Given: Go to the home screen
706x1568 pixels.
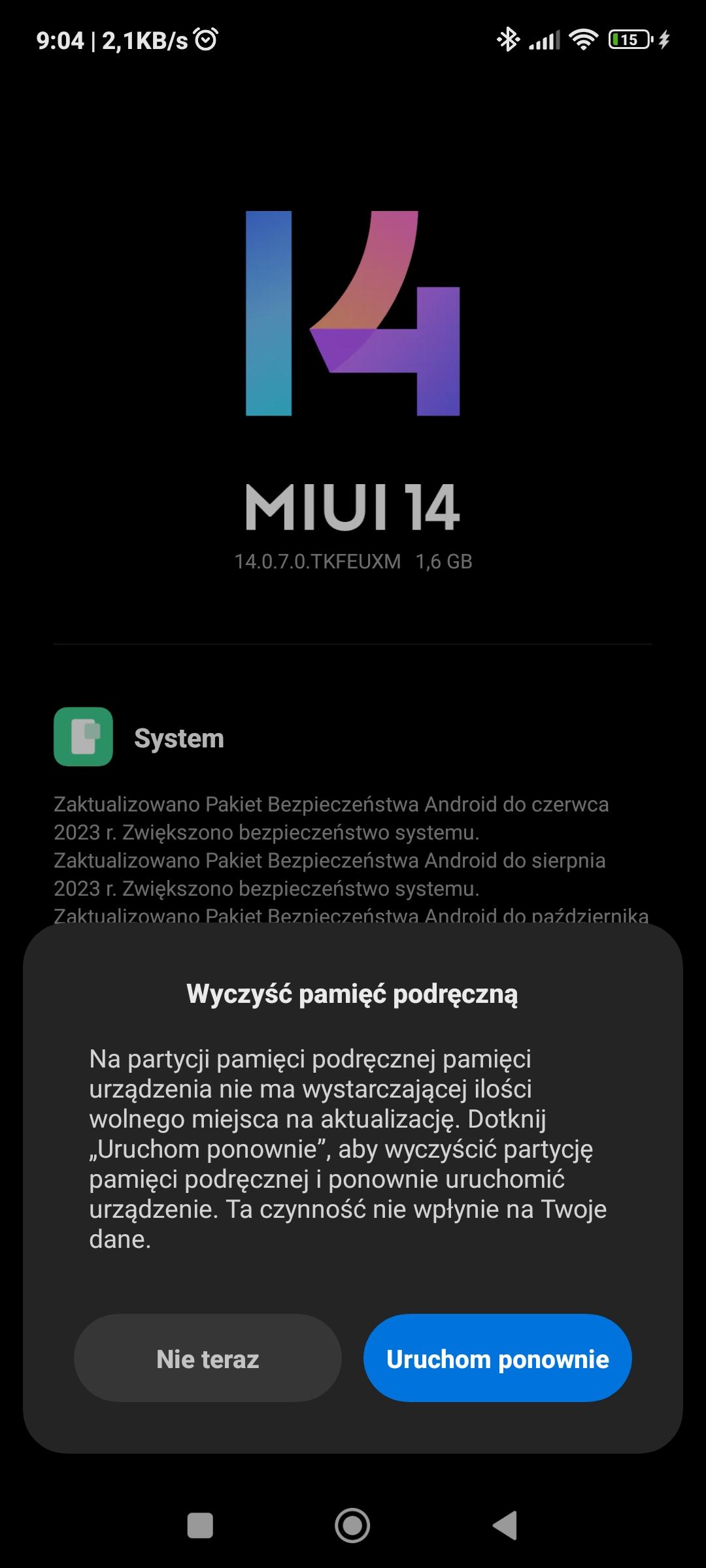Looking at the screenshot, I should click(352, 1526).
